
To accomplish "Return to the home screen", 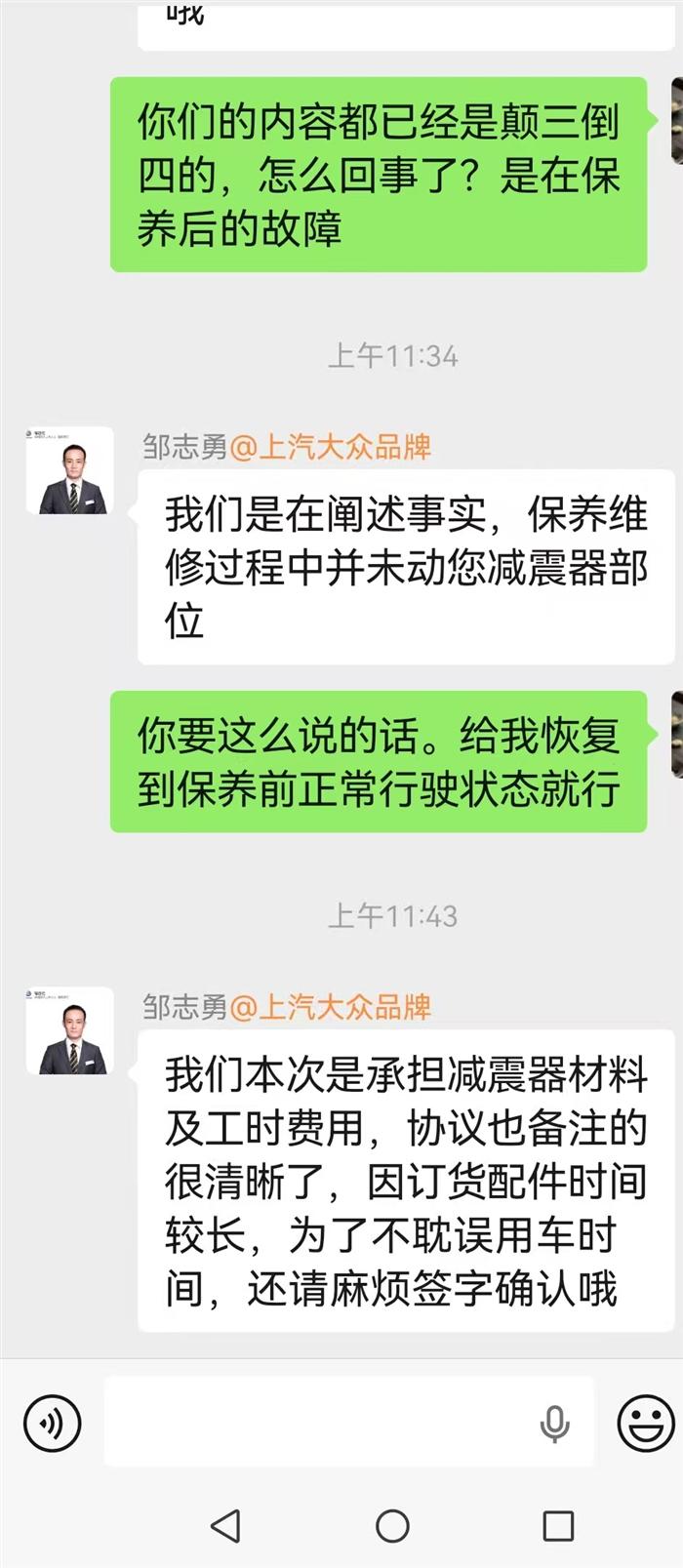I will point(392,1525).
